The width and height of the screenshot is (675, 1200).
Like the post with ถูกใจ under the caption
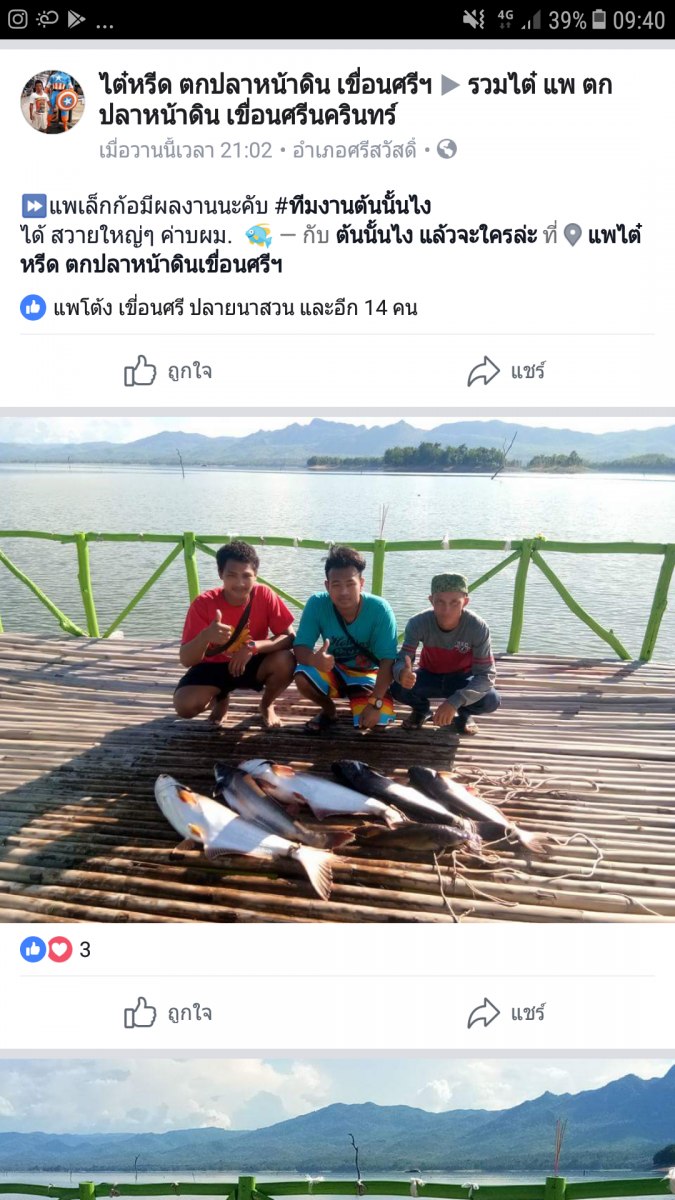168,372
